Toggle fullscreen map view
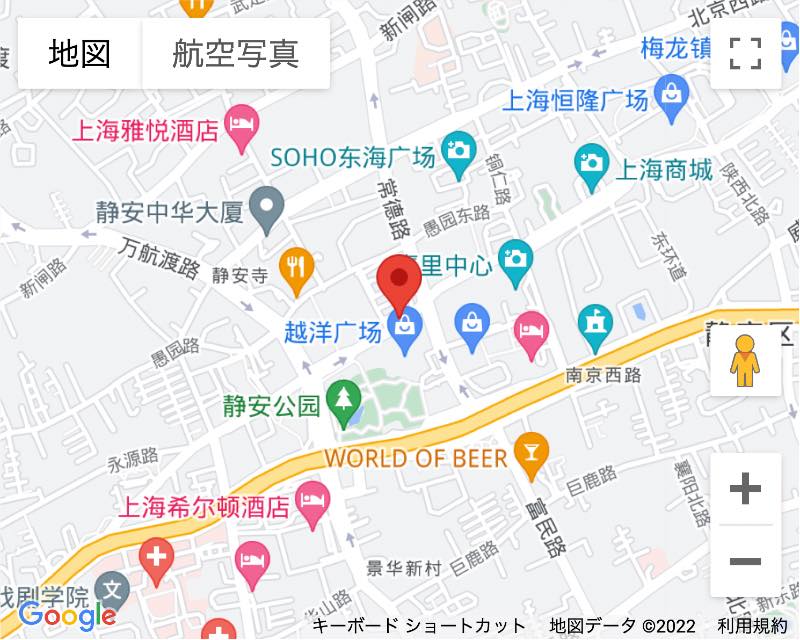This screenshot has height=640, width=800. click(x=745, y=53)
